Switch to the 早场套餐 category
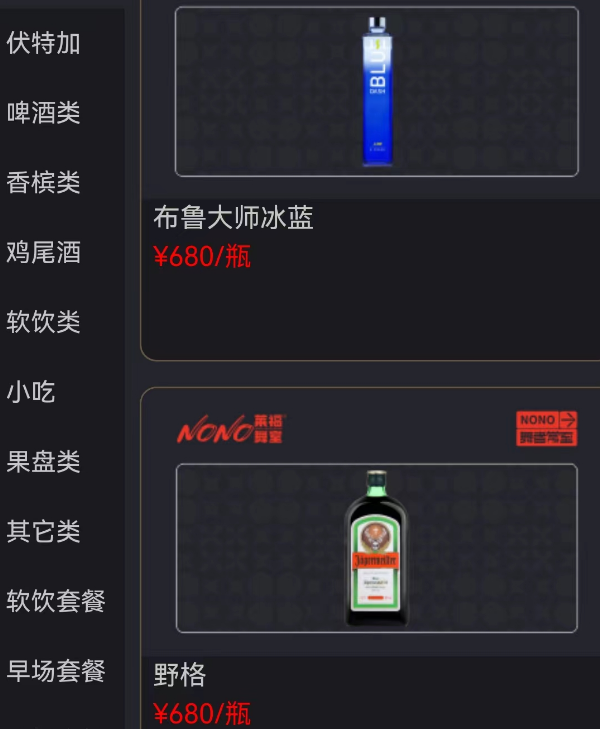Screen dimensions: 600x729 pos(56,671)
